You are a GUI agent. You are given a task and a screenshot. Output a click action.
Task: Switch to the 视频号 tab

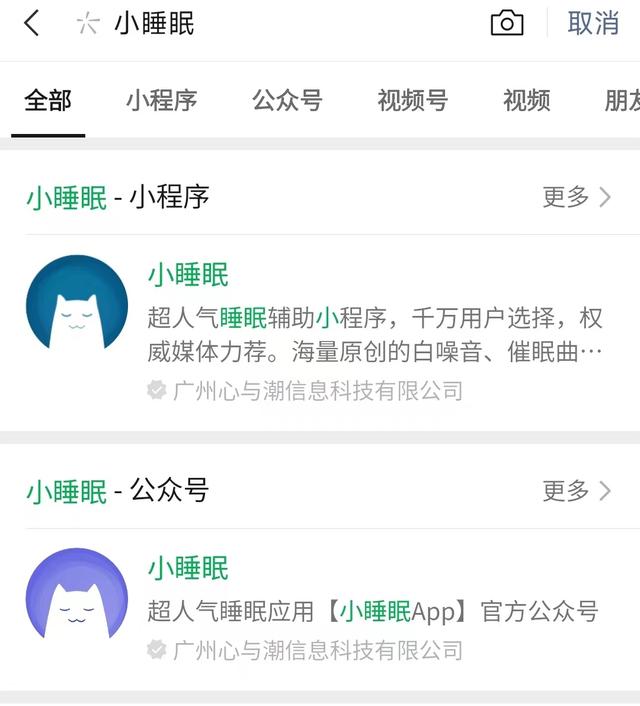point(412,100)
